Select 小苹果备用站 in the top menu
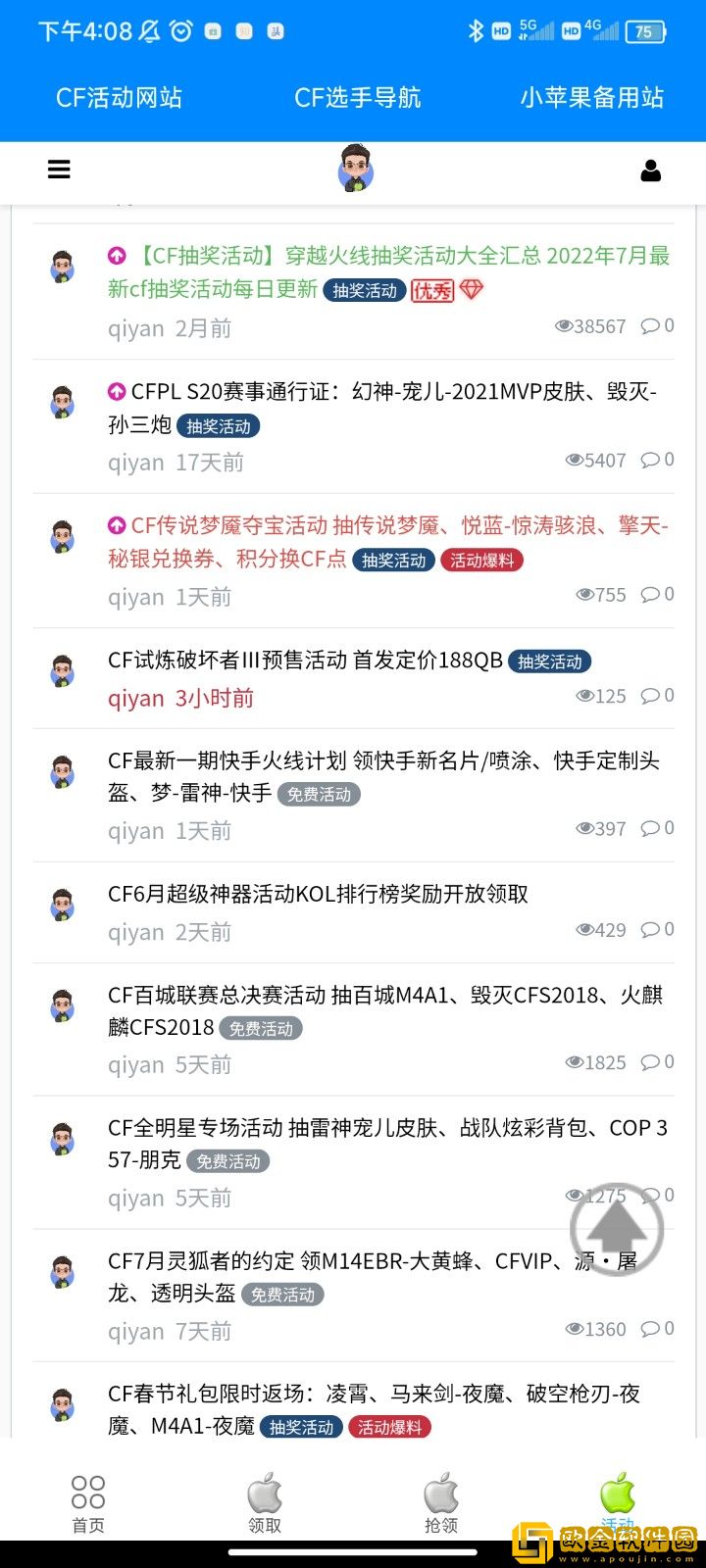Image resolution: width=706 pixels, height=1568 pixels. coord(591,97)
